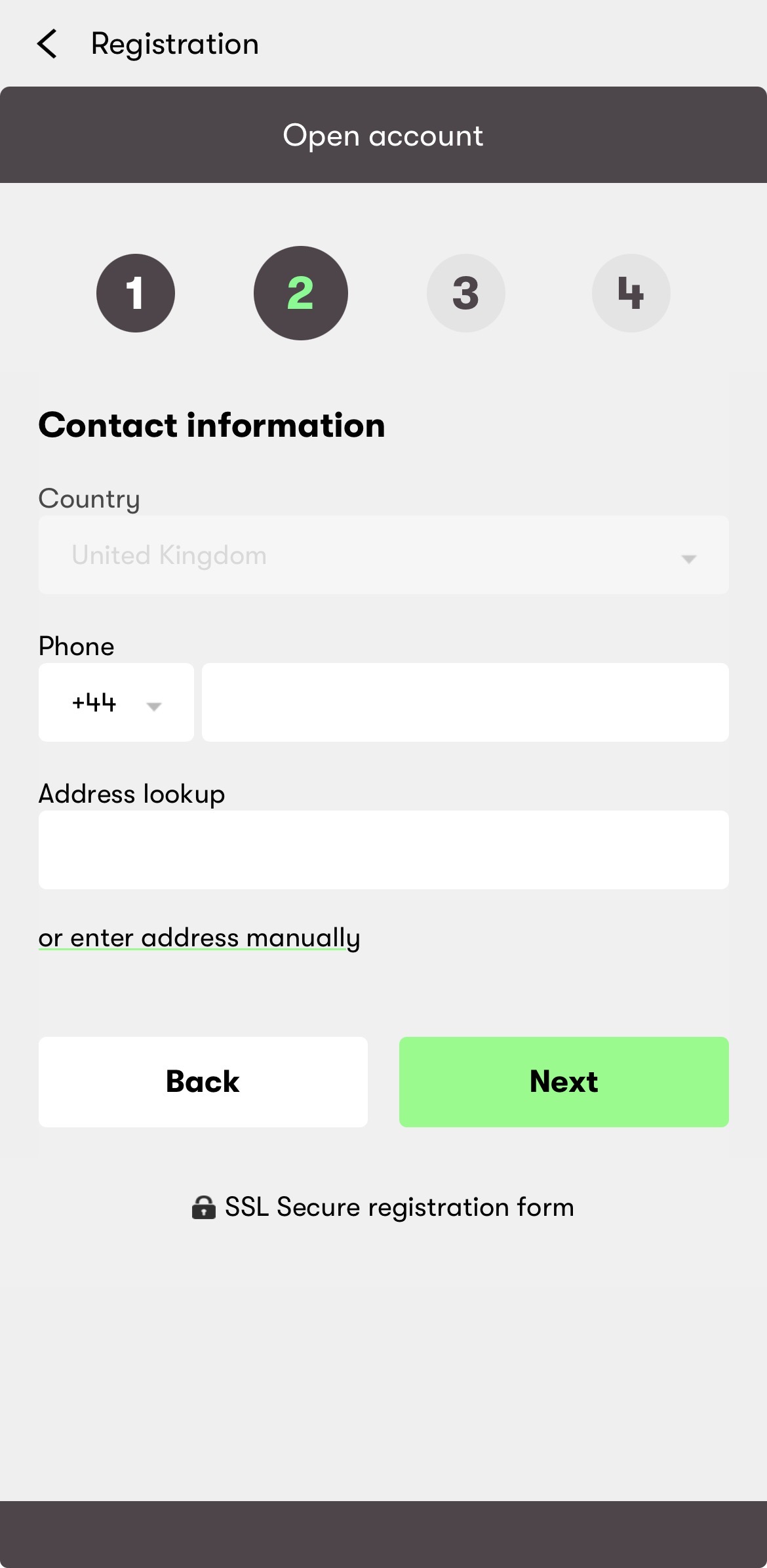Image resolution: width=767 pixels, height=1568 pixels.
Task: Click the Open account header bar
Action: 383,134
